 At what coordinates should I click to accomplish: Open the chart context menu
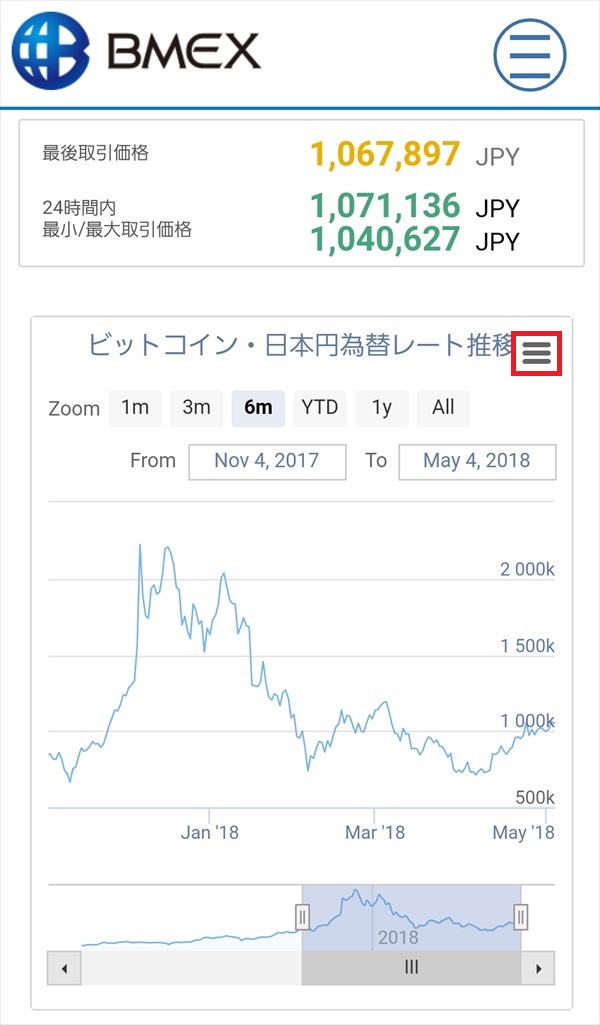(x=537, y=354)
